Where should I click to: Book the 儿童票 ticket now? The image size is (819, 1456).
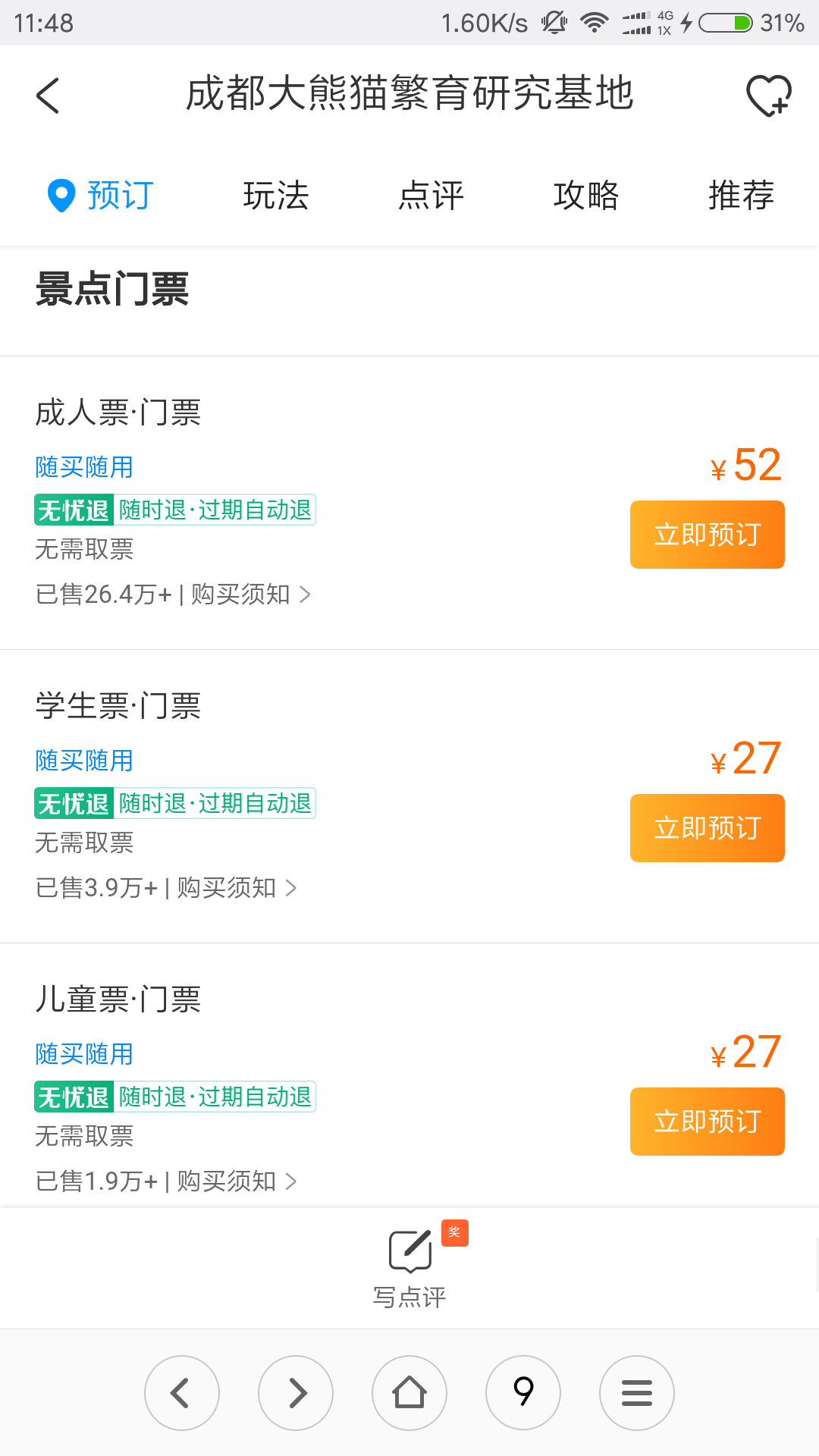(x=707, y=1122)
